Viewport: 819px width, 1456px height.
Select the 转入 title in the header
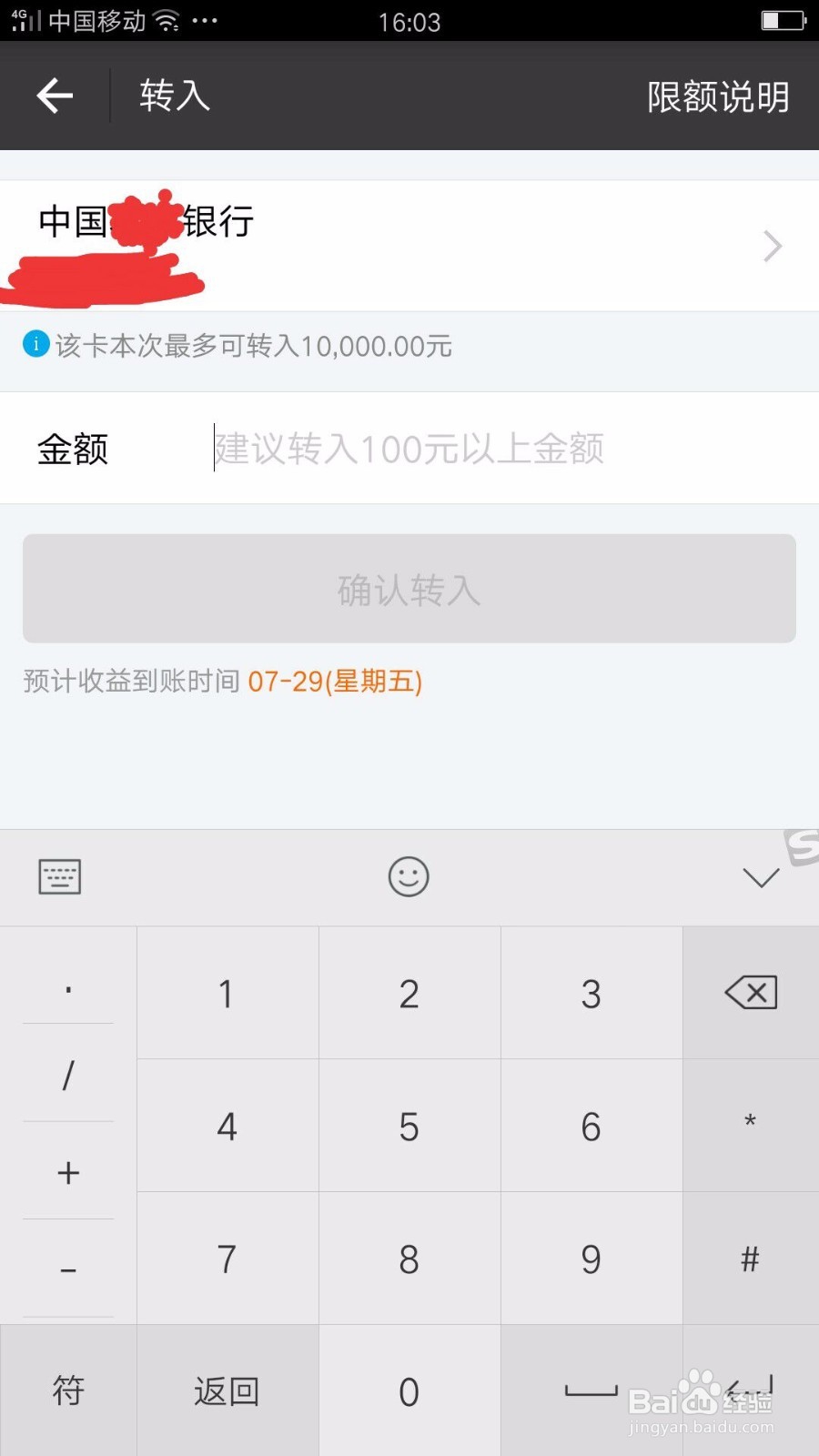point(173,96)
